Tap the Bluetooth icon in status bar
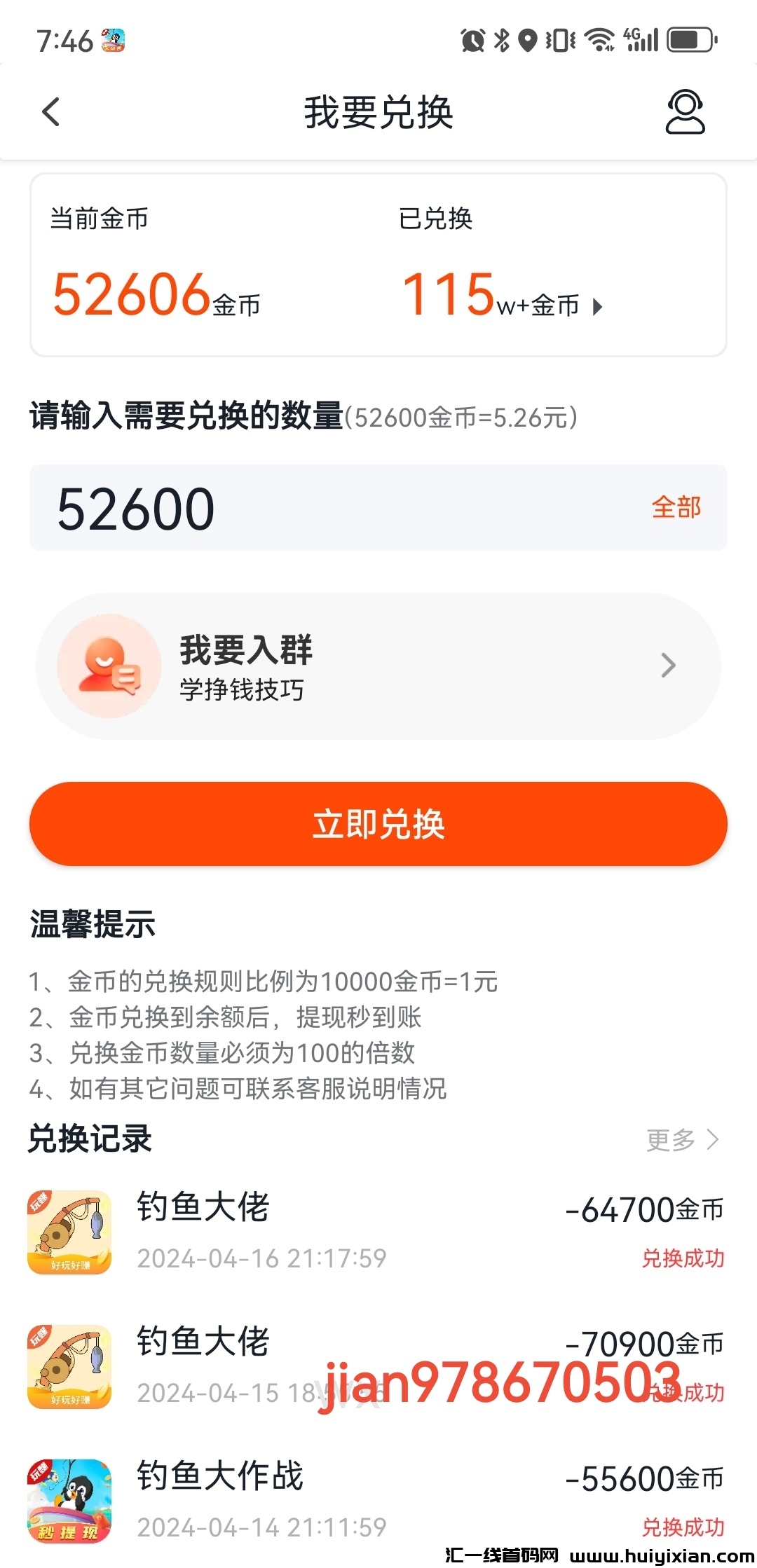This screenshot has height=1568, width=757. coord(502,40)
